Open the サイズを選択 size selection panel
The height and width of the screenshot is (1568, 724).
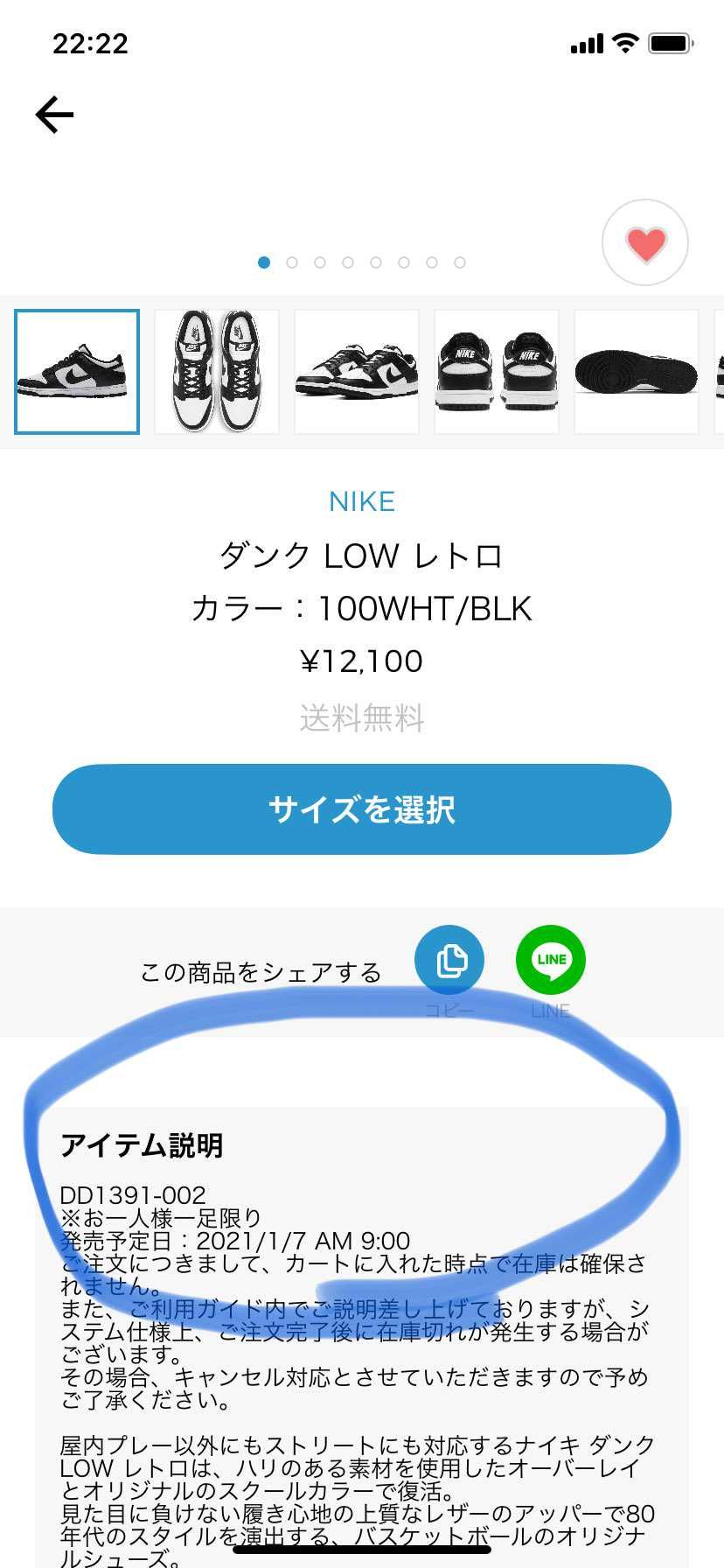362,809
